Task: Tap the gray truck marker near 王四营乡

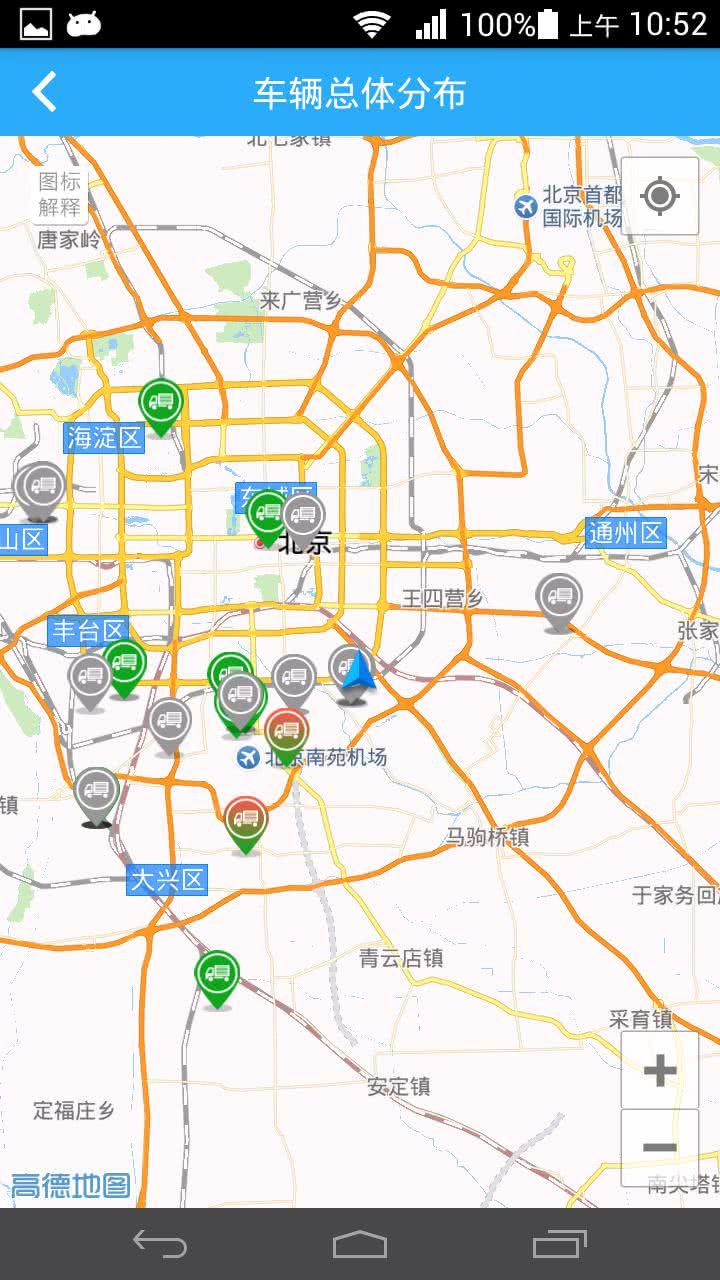Action: (x=558, y=598)
